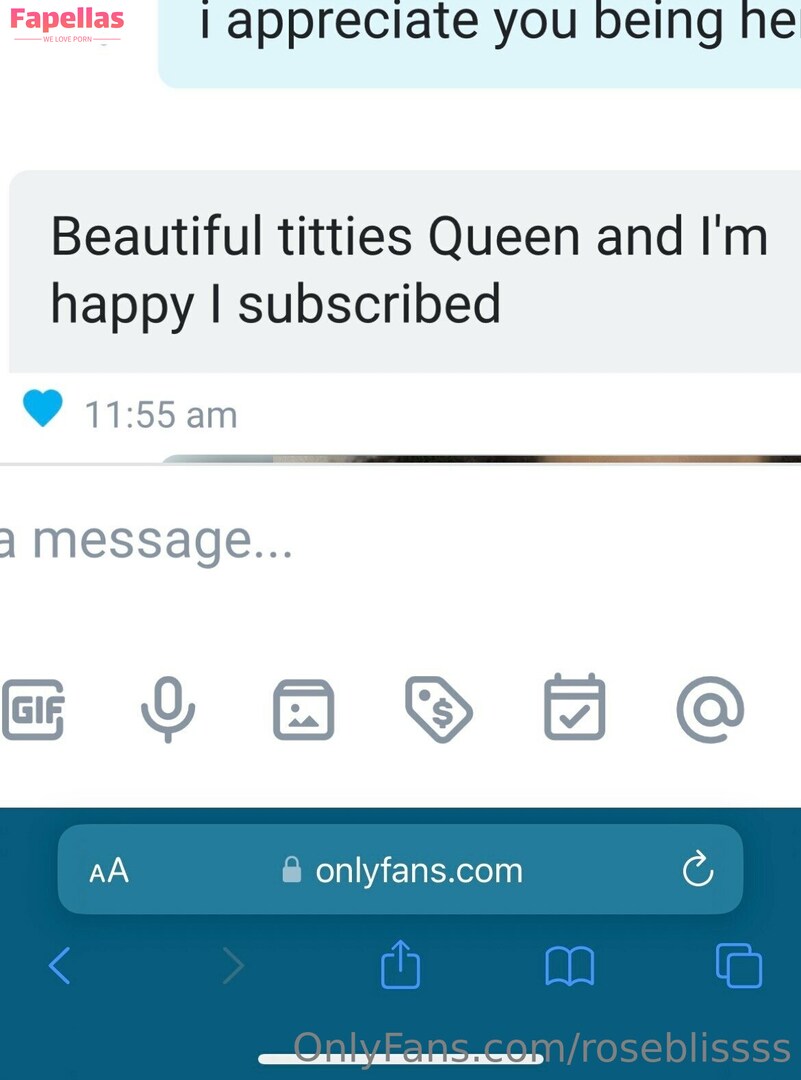
Task: Open the GIF picker
Action: pos(33,708)
